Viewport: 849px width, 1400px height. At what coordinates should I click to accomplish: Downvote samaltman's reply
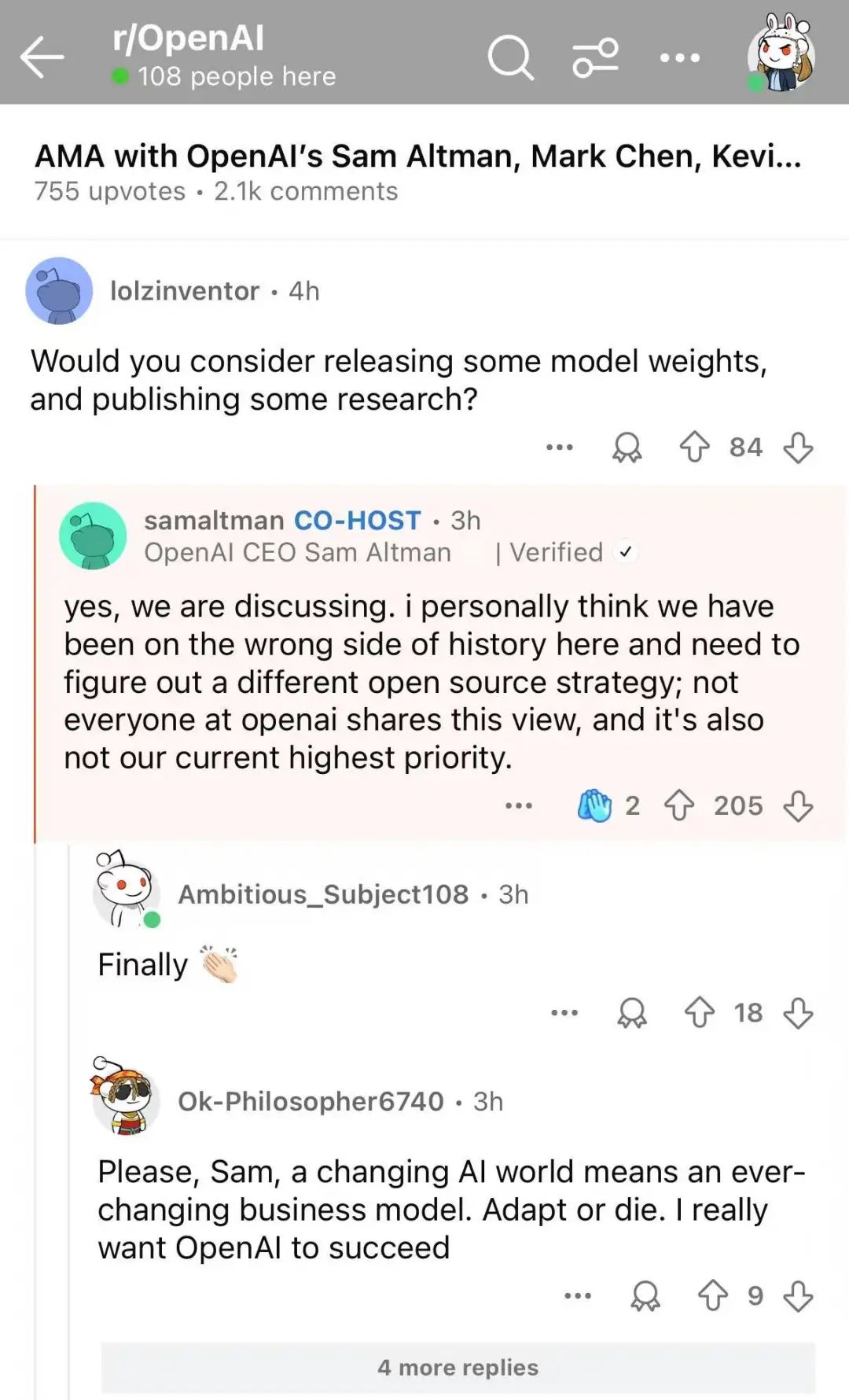click(x=798, y=806)
